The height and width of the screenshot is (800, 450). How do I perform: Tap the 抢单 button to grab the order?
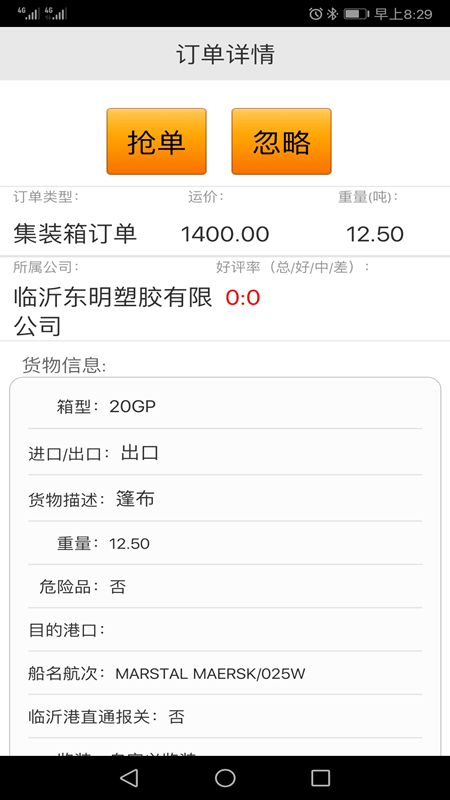click(156, 141)
